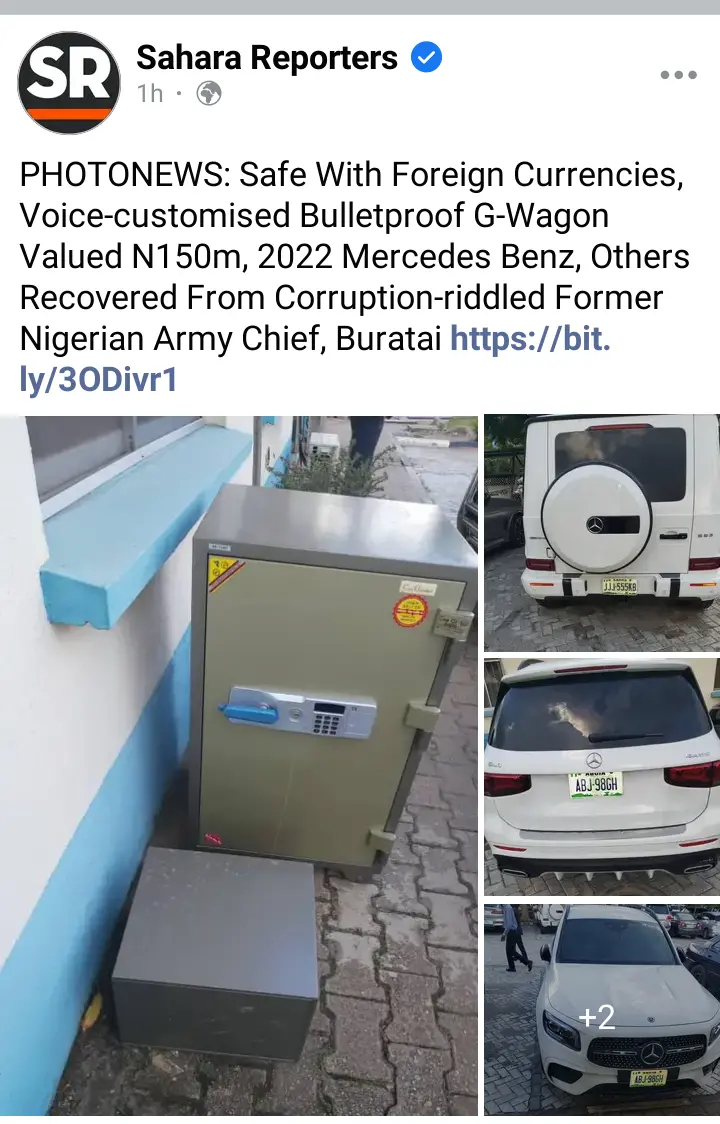The image size is (720, 1124).
Task: Open the Sahara Reporters page name
Action: tap(267, 58)
